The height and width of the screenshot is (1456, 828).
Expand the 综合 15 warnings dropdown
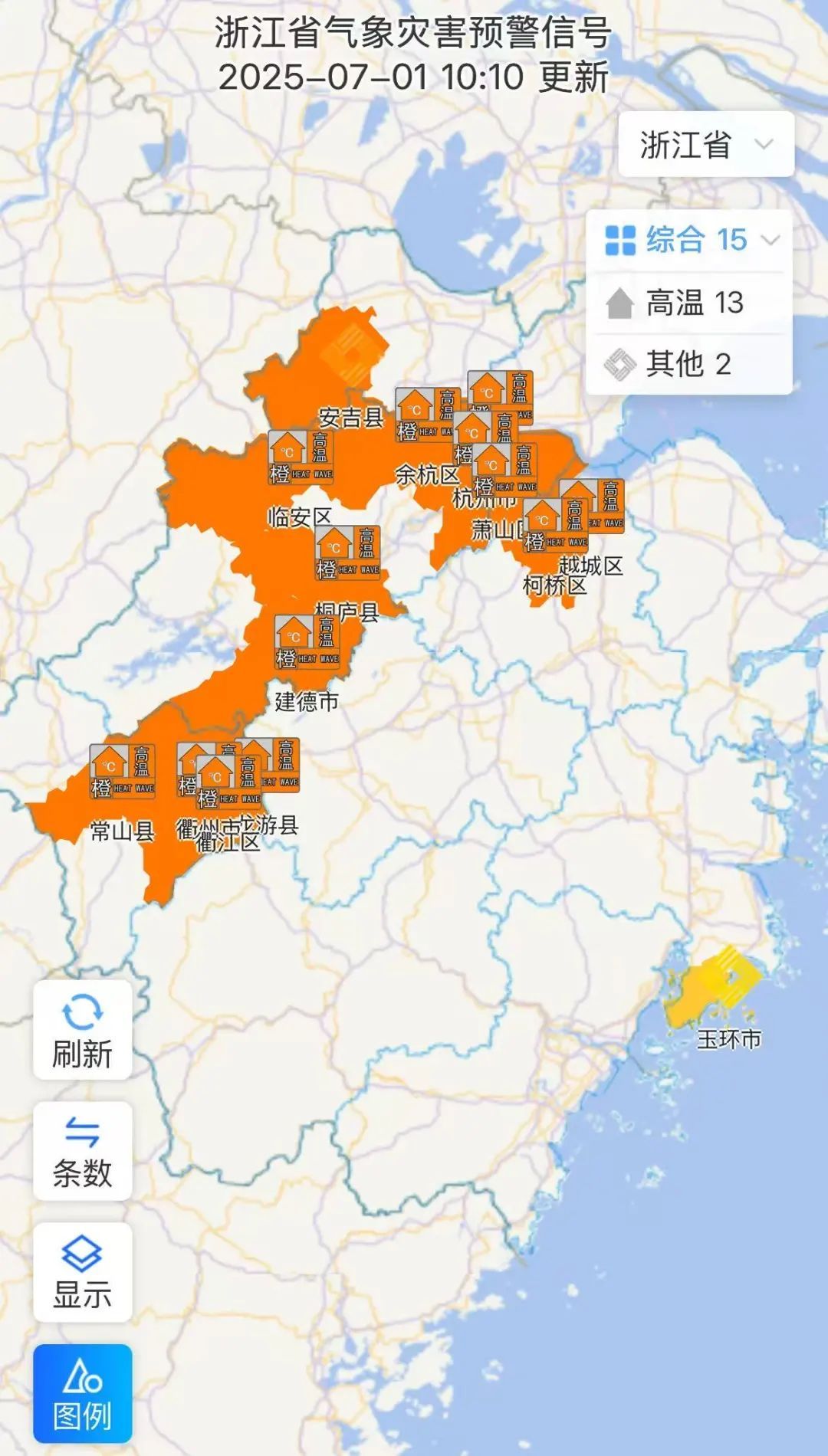point(686,240)
